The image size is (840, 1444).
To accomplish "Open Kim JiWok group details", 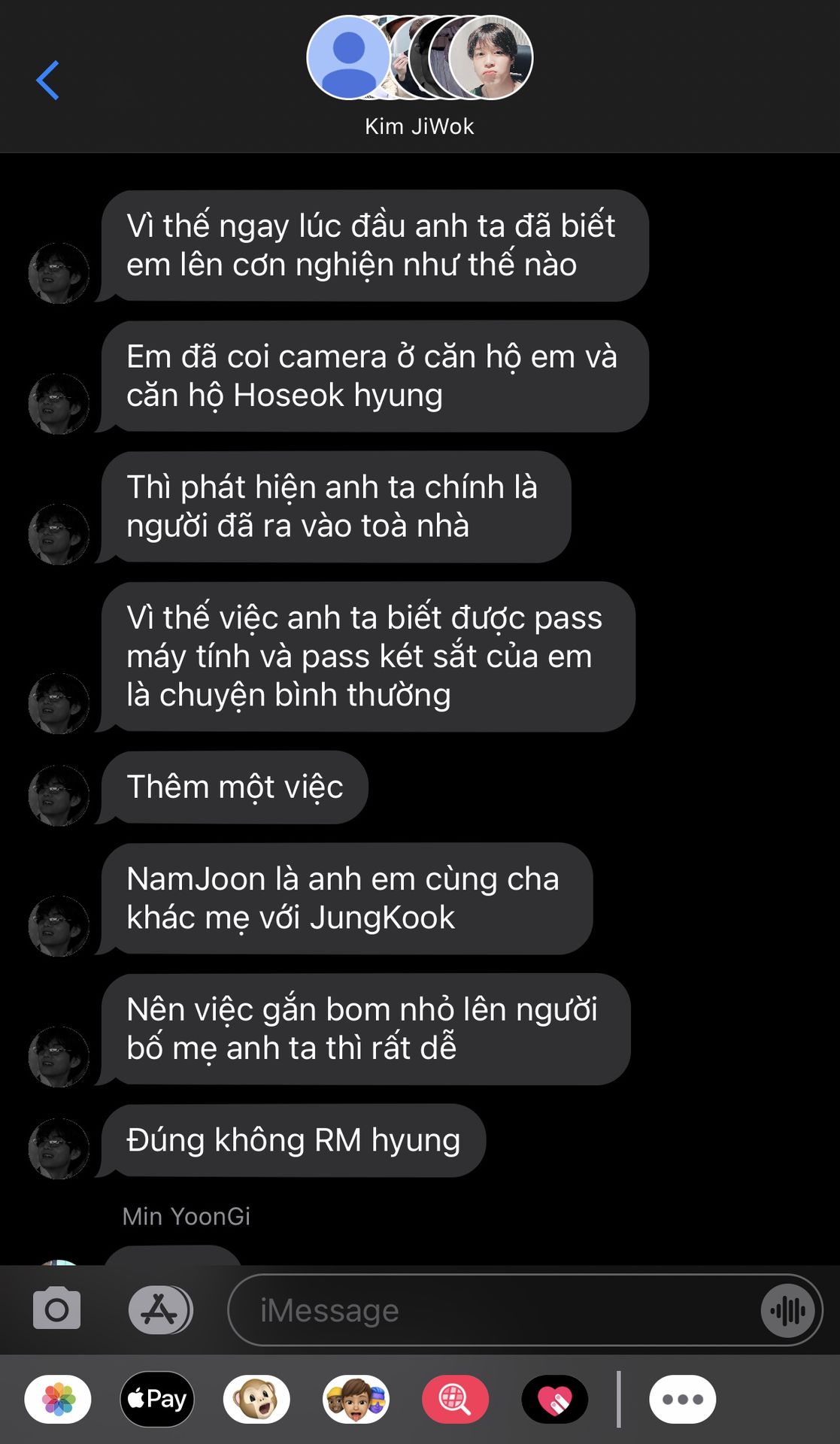I will click(420, 75).
